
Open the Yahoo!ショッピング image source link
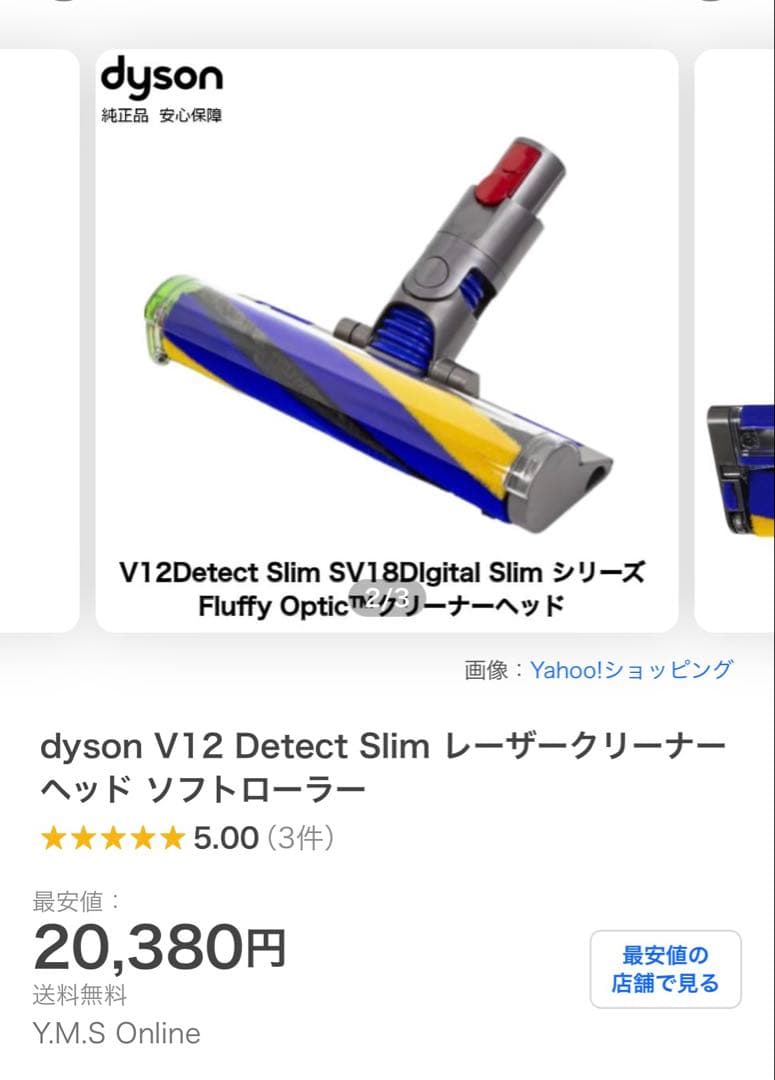pyautogui.click(x=630, y=672)
